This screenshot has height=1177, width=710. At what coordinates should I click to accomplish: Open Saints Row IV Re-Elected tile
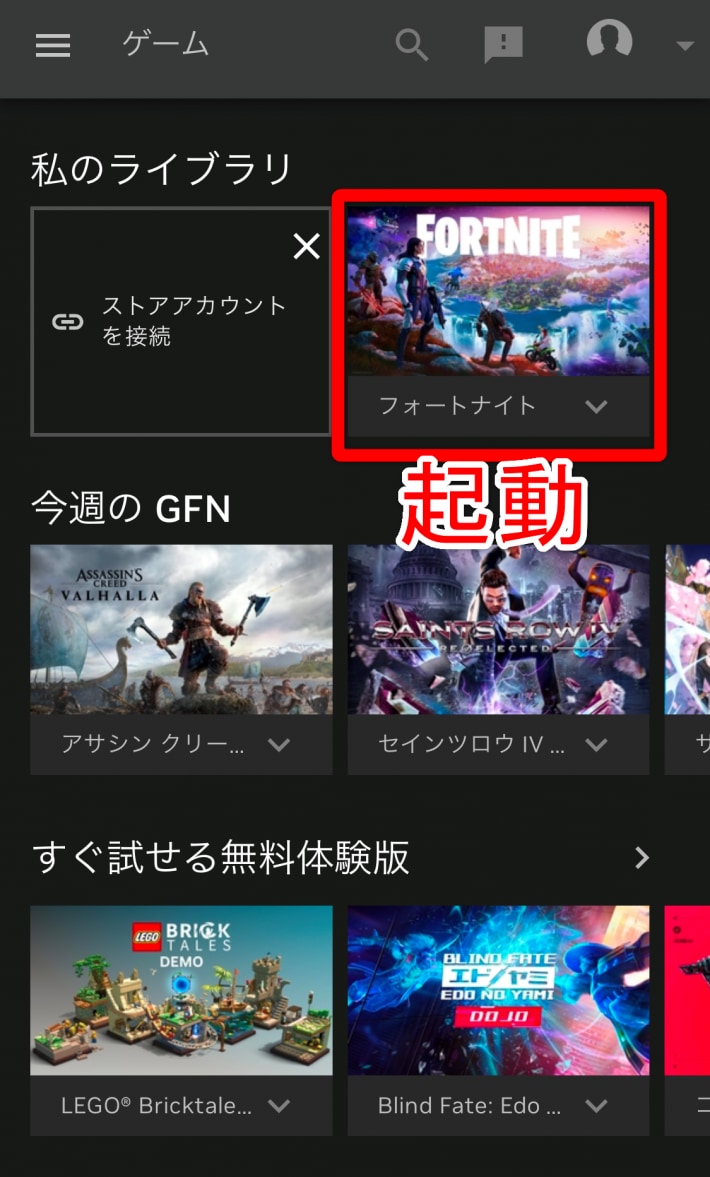coord(498,629)
